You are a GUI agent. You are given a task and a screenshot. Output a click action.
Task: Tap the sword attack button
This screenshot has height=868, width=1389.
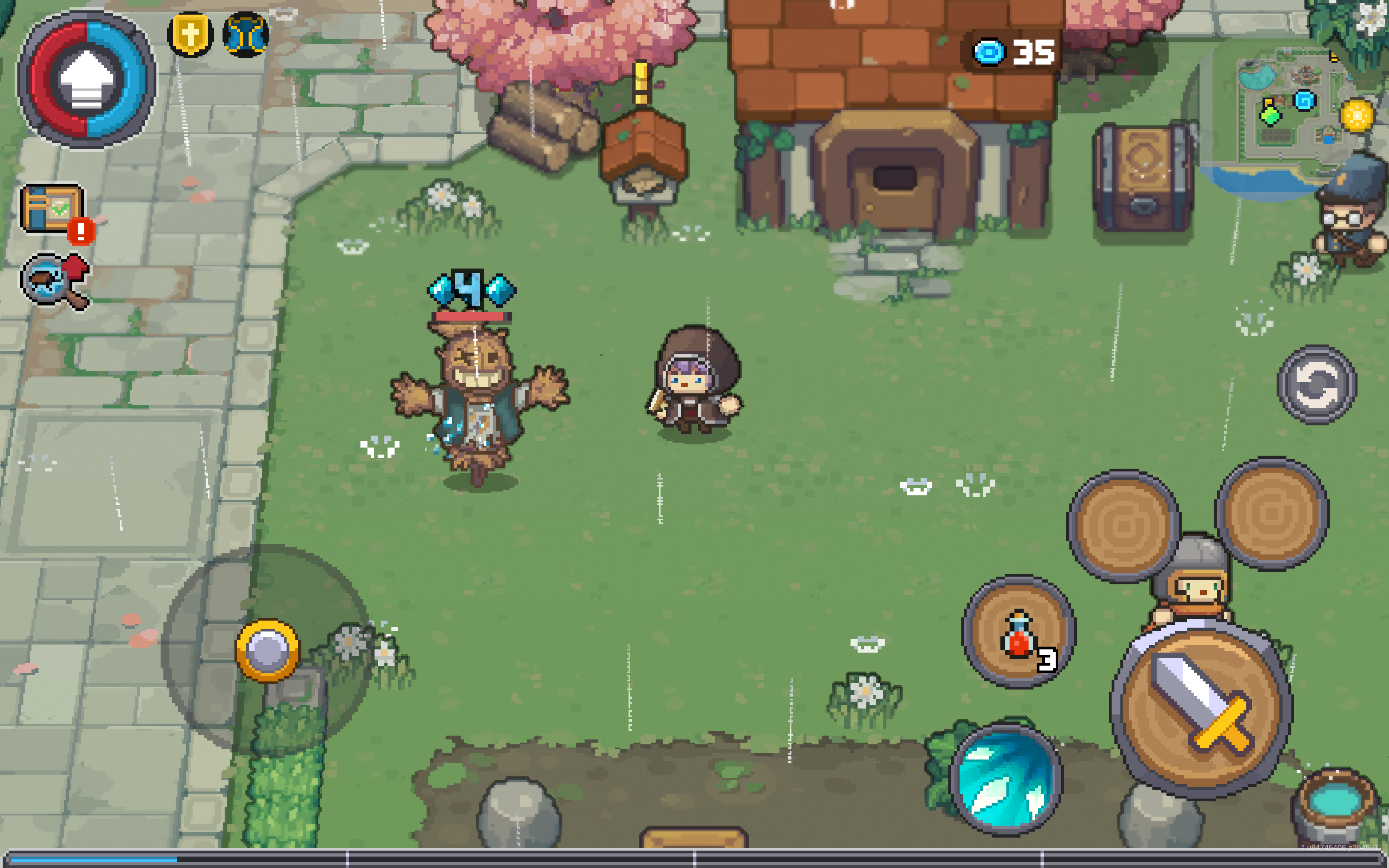click(1201, 710)
